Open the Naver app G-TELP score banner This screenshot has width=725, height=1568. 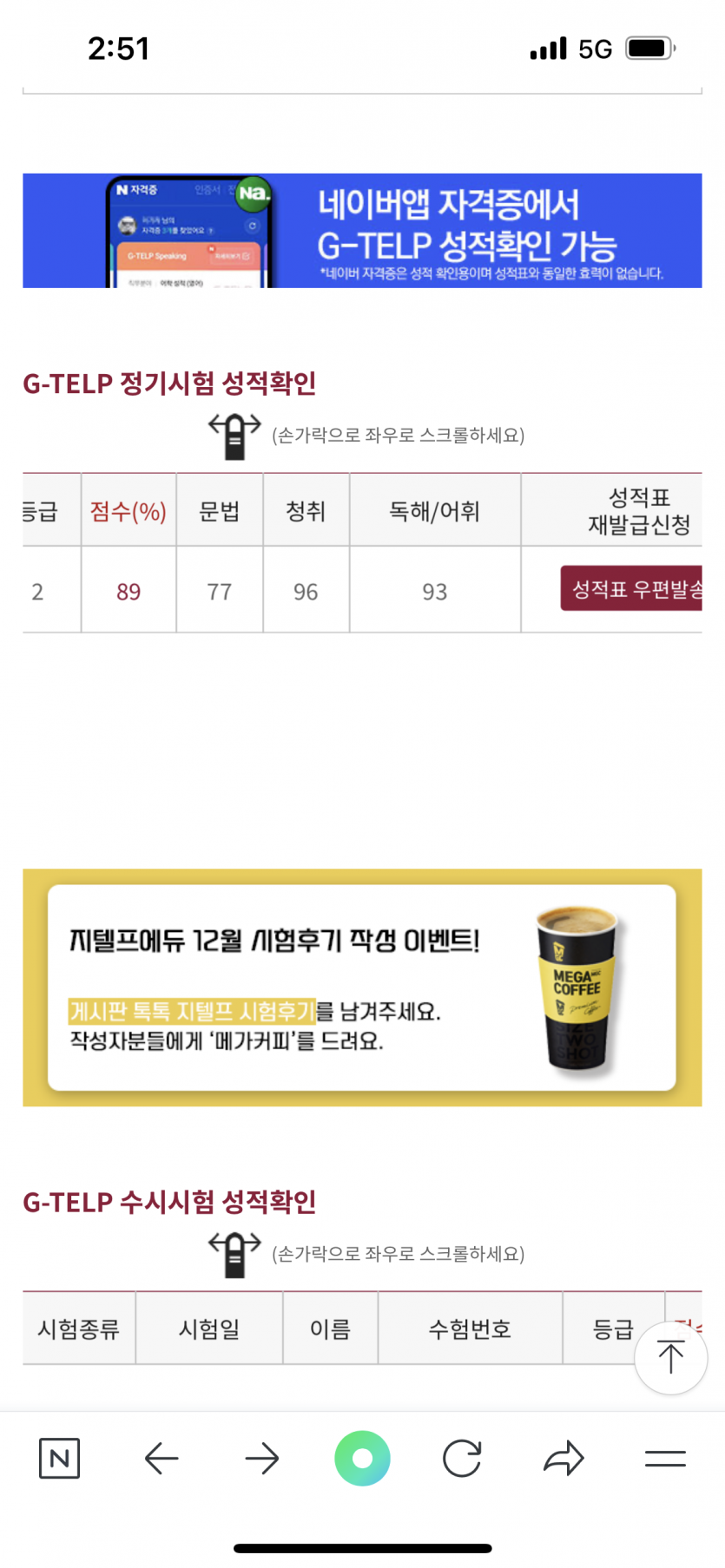click(x=362, y=230)
